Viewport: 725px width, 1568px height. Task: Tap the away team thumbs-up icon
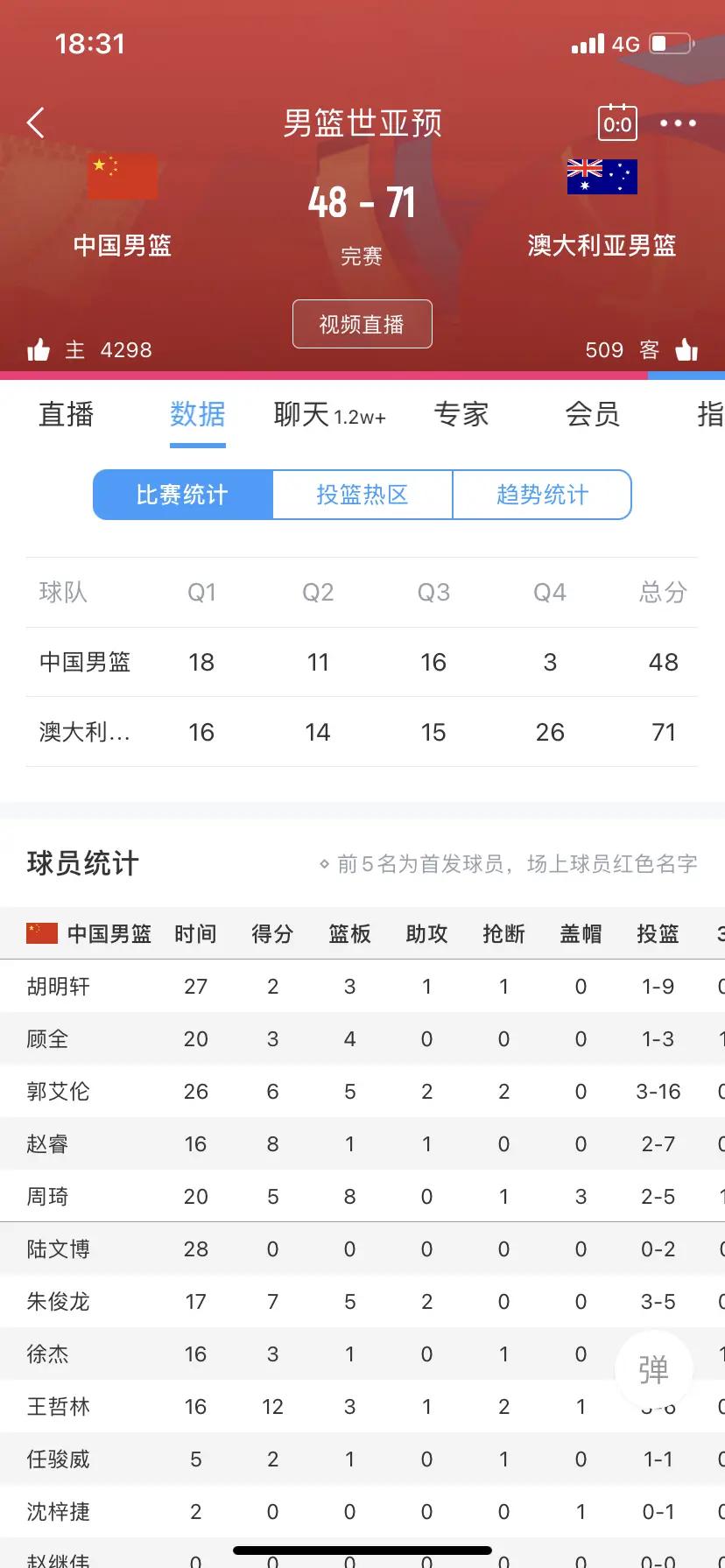click(x=687, y=348)
